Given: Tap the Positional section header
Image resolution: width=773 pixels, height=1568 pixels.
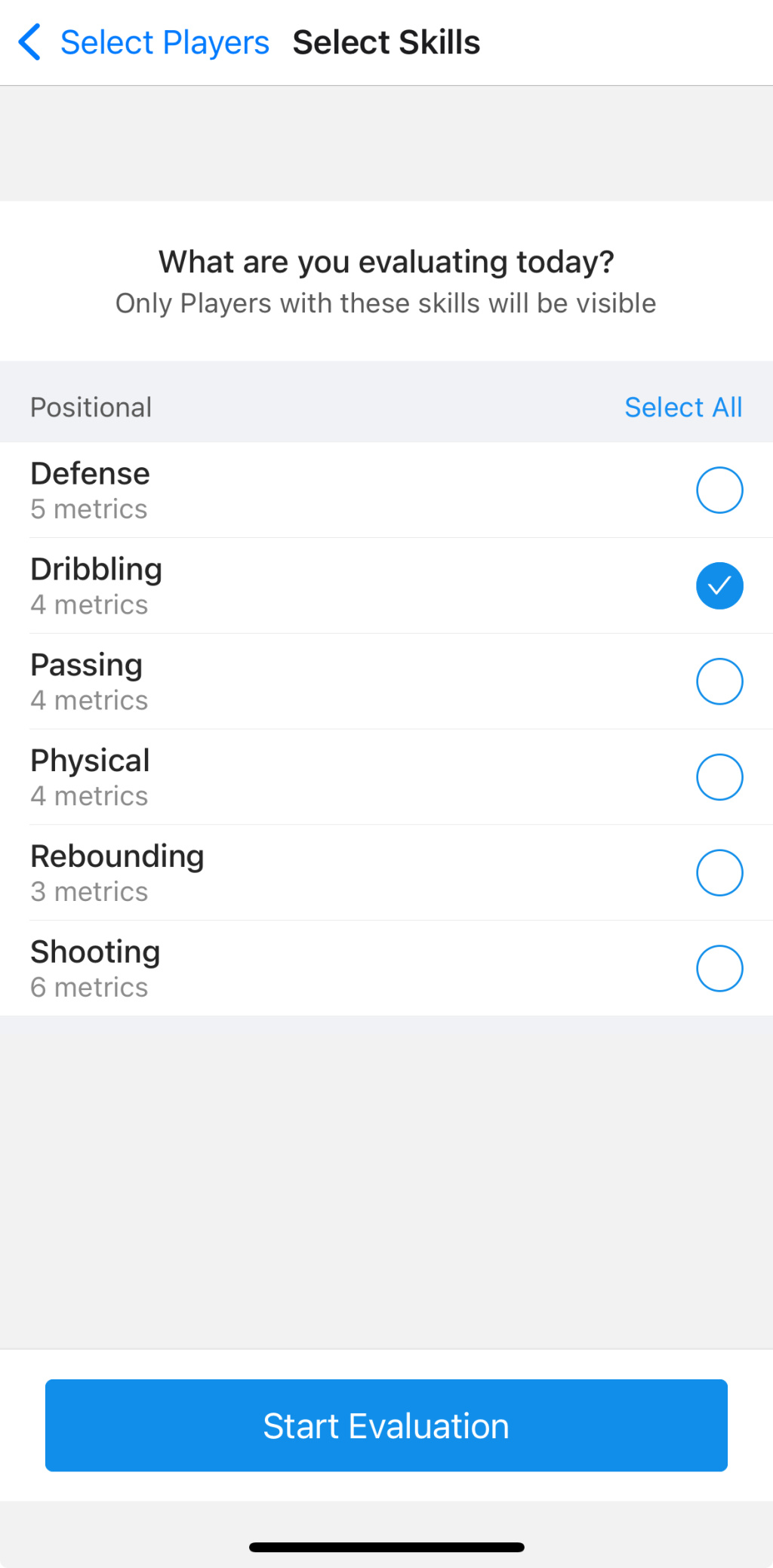Looking at the screenshot, I should [x=91, y=407].
